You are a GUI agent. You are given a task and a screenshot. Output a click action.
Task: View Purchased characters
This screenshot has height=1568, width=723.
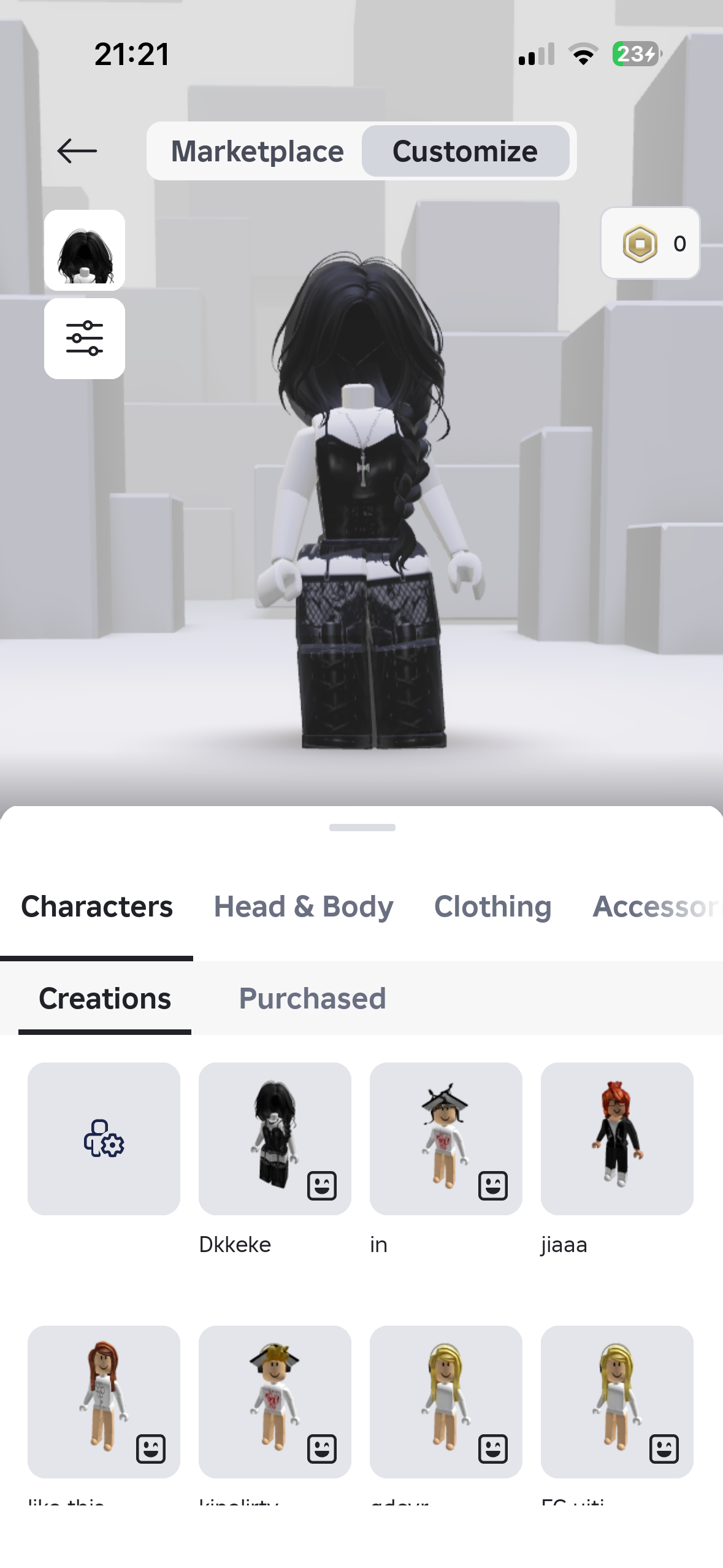pos(312,999)
